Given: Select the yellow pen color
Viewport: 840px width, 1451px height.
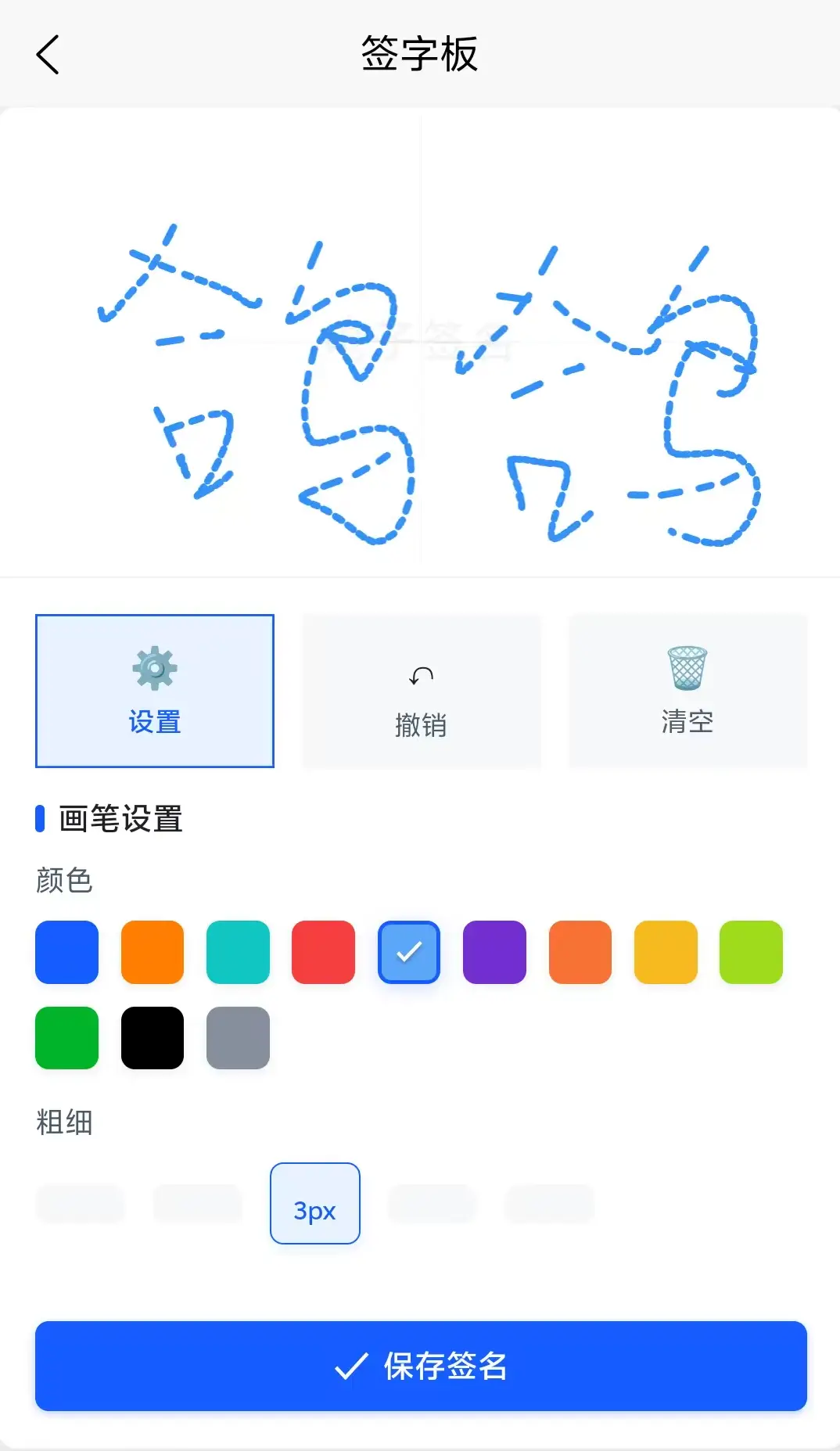Looking at the screenshot, I should point(666,952).
